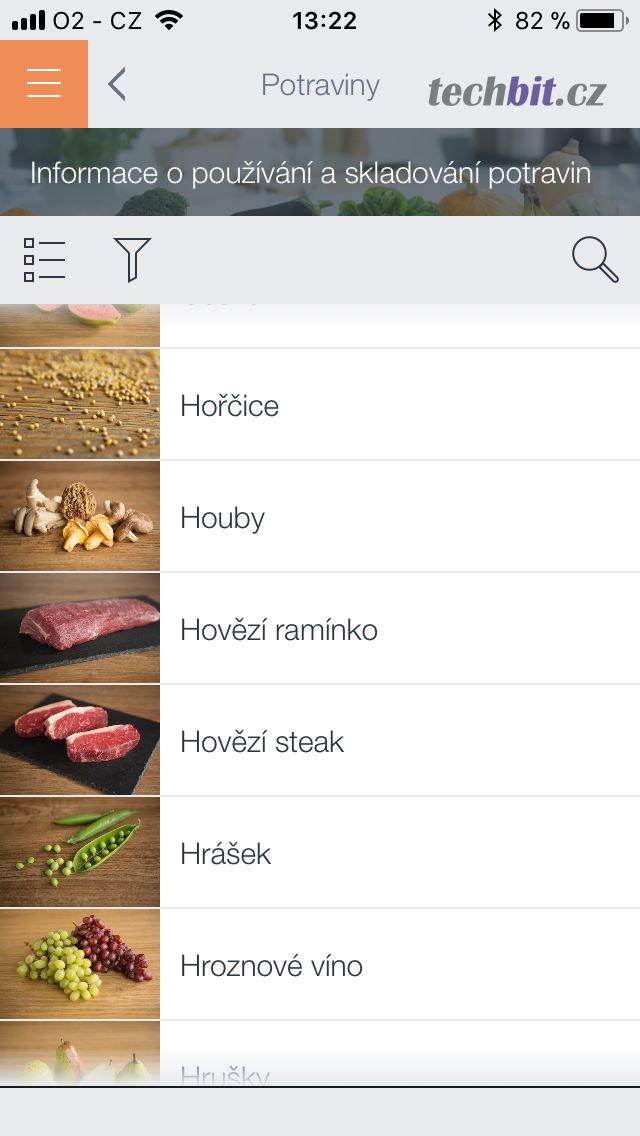This screenshot has width=640, height=1136.
Task: Open the orange hamburger menu
Action: (x=44, y=84)
